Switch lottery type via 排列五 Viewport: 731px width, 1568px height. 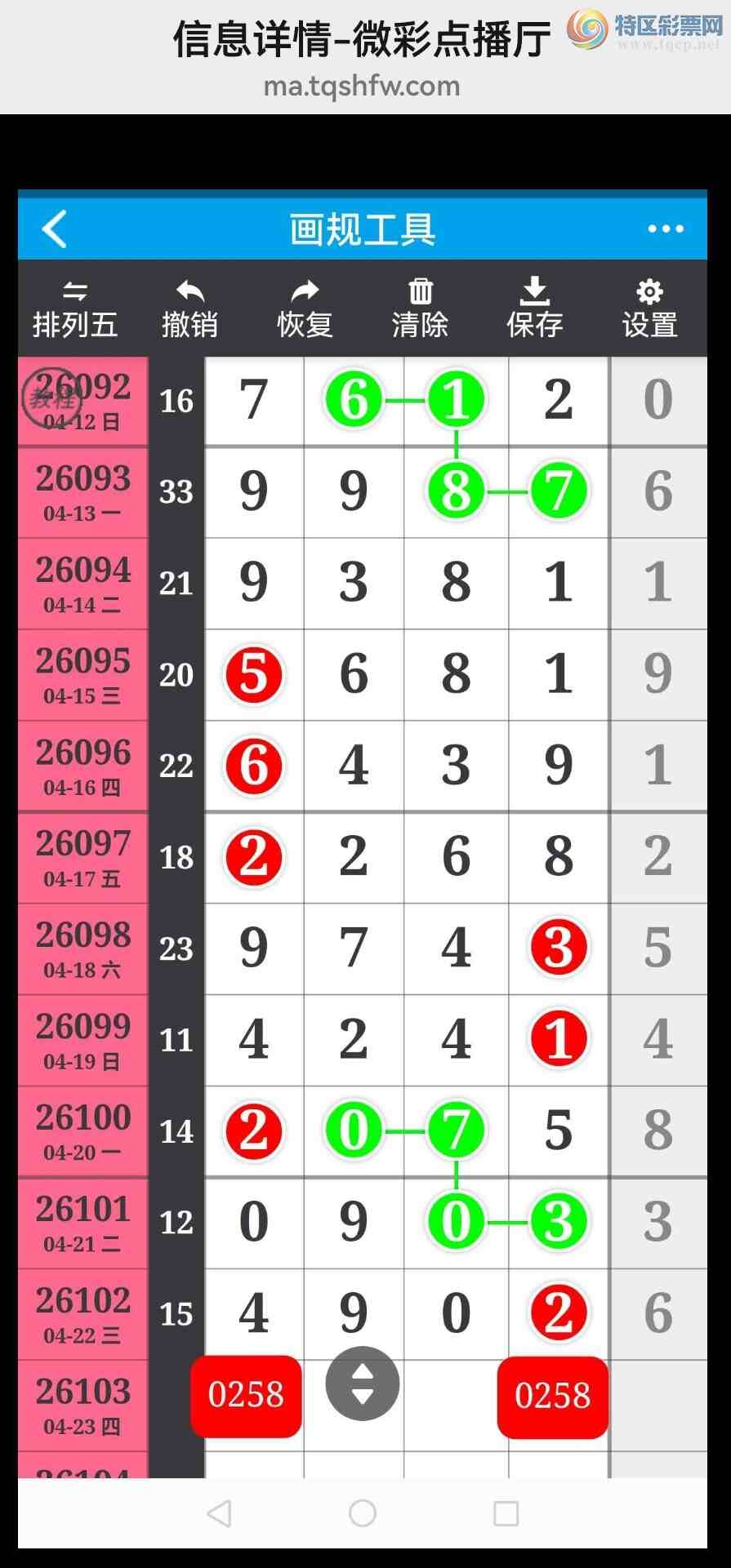75,310
